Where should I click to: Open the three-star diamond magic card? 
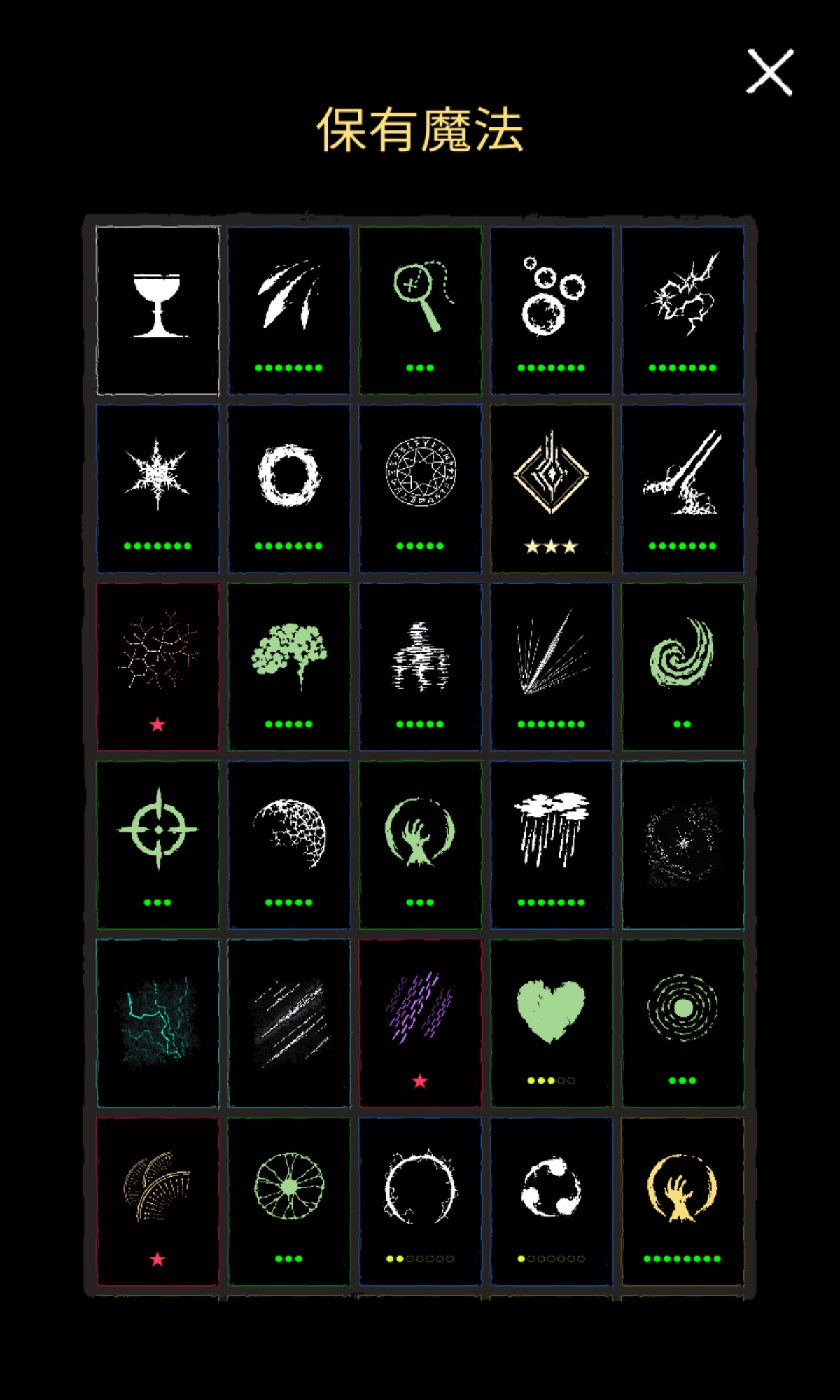(x=551, y=488)
